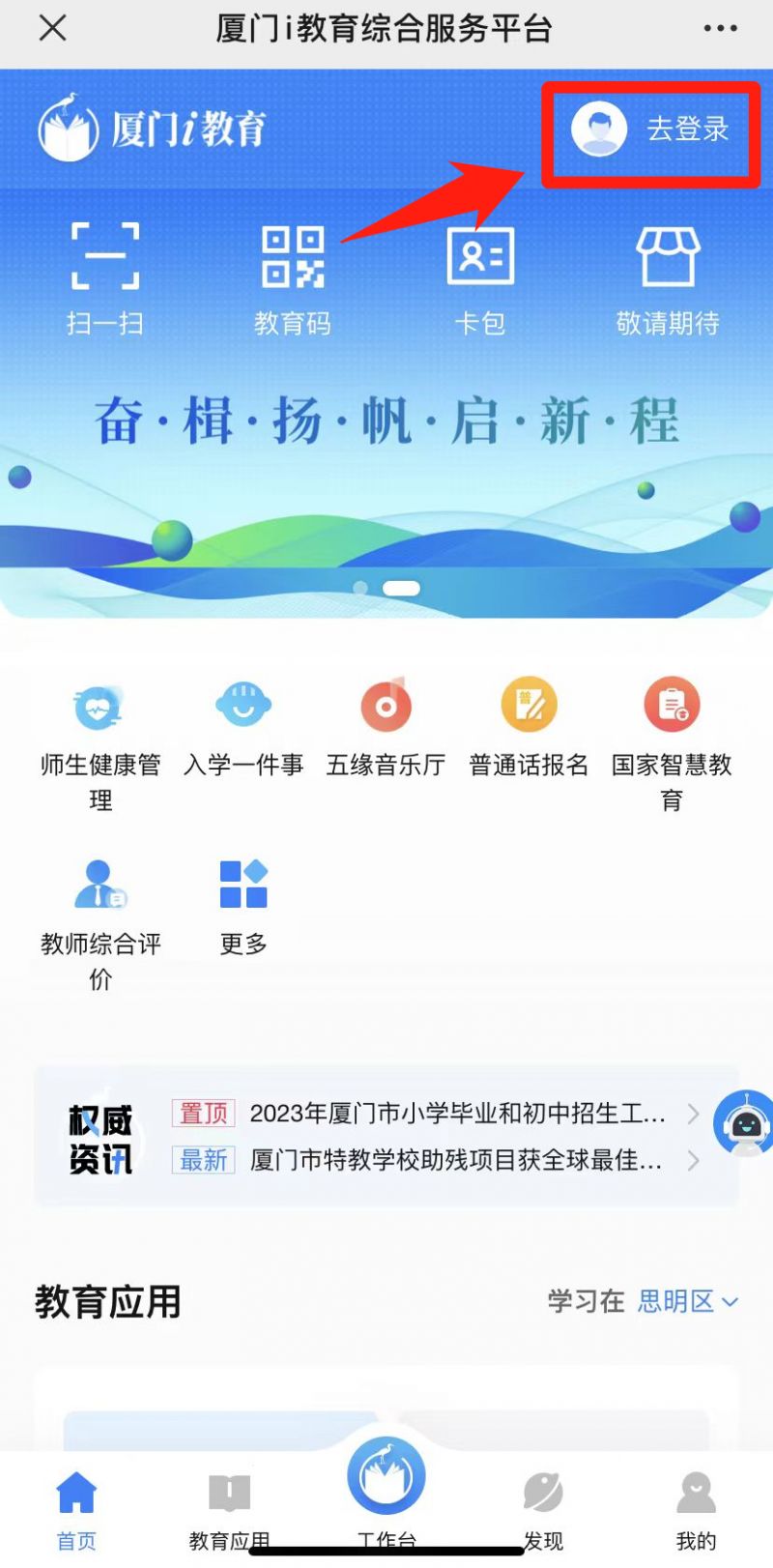This screenshot has width=773, height=1568.
Task: Expand the 思明区 district dropdown
Action: point(688,1301)
